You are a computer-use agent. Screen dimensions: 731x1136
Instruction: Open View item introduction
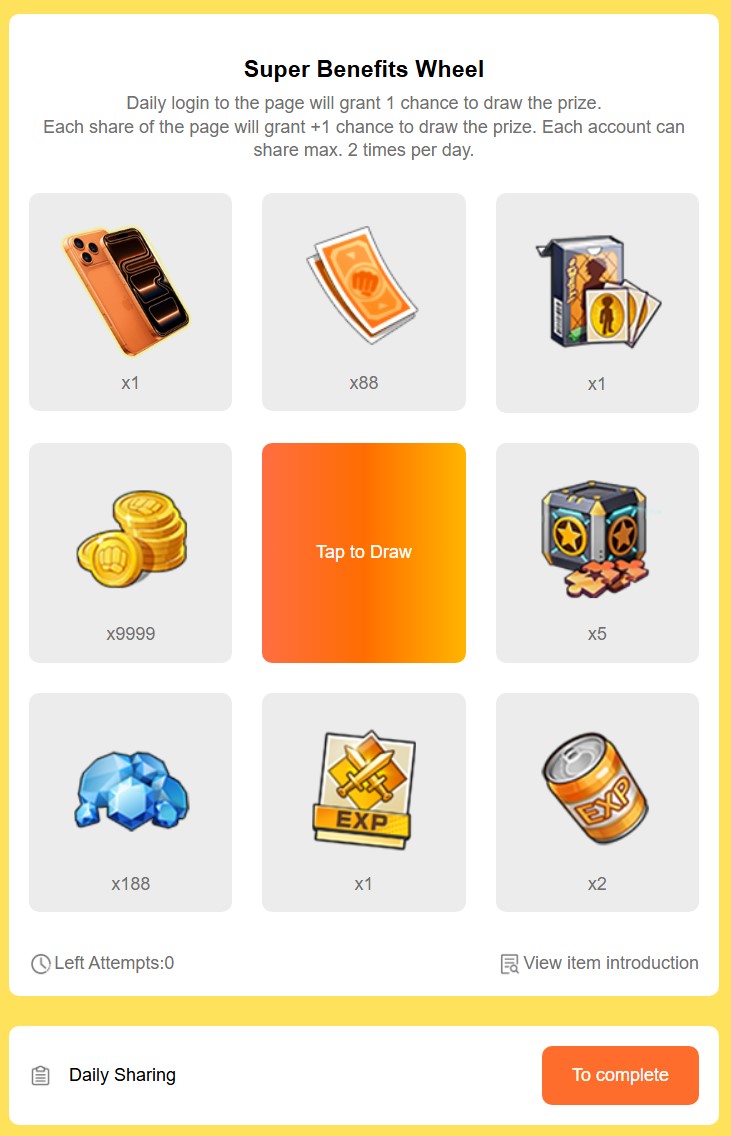pyautogui.click(x=599, y=963)
